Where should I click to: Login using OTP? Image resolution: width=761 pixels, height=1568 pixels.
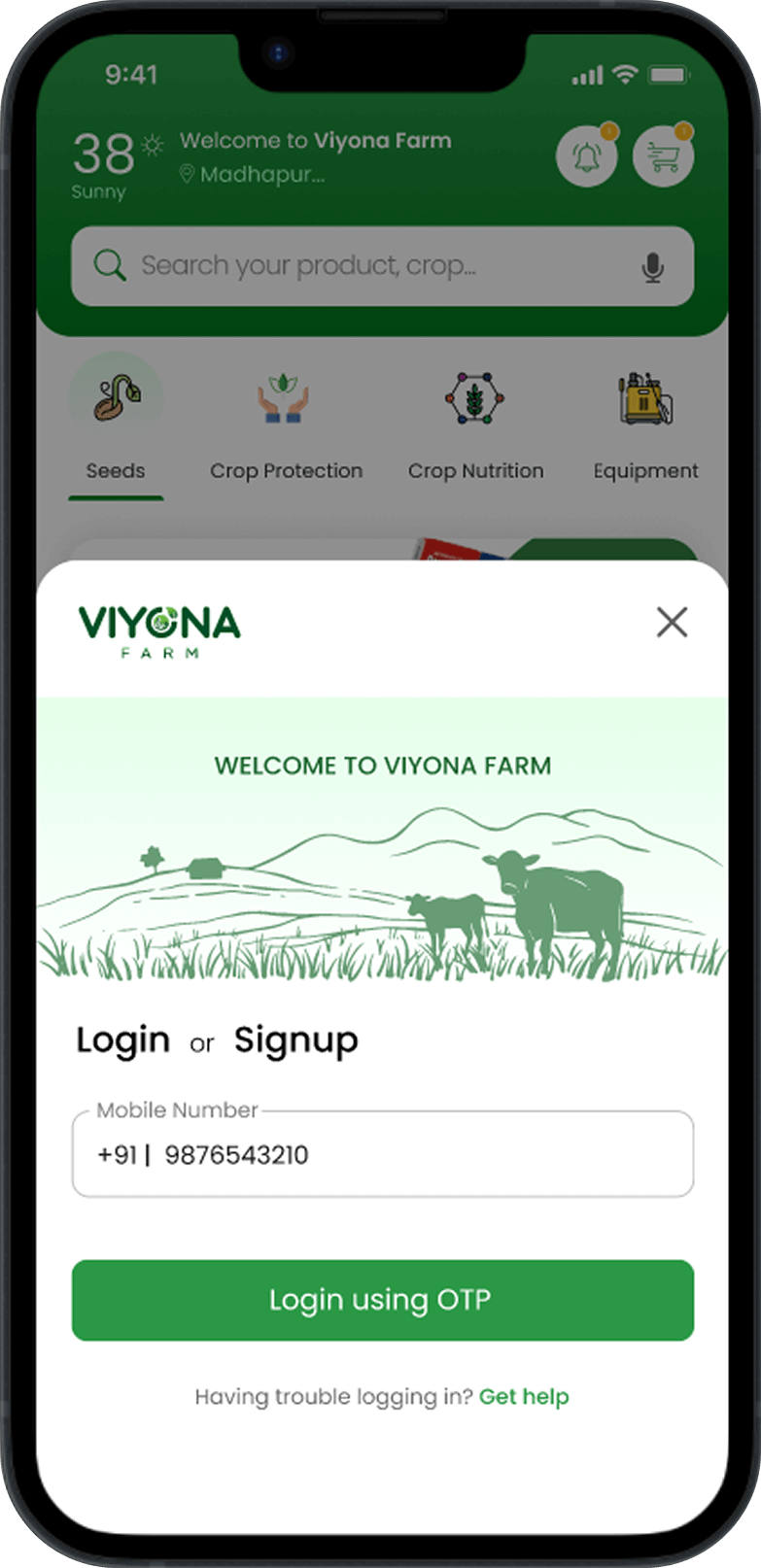(382, 1300)
